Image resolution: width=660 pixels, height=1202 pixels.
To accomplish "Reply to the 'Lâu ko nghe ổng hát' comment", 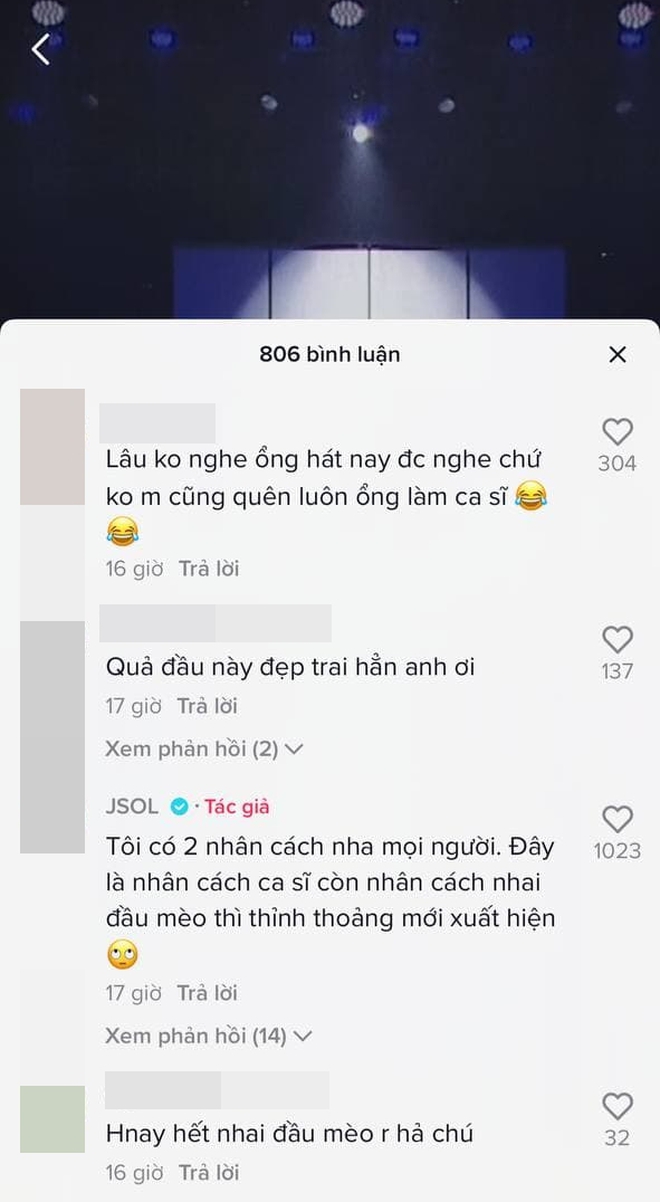I will coord(209,569).
